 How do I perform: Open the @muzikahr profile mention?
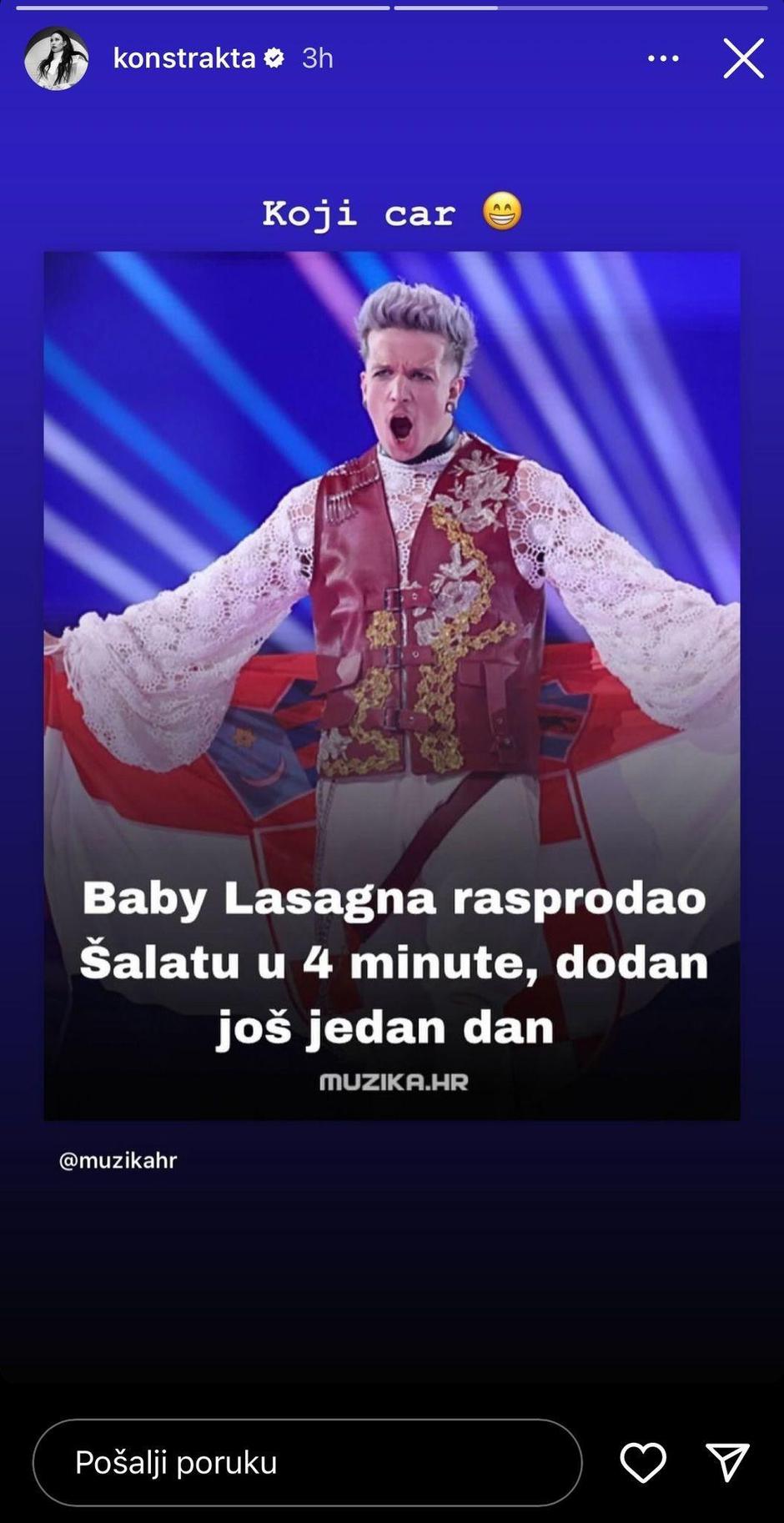coord(118,1160)
